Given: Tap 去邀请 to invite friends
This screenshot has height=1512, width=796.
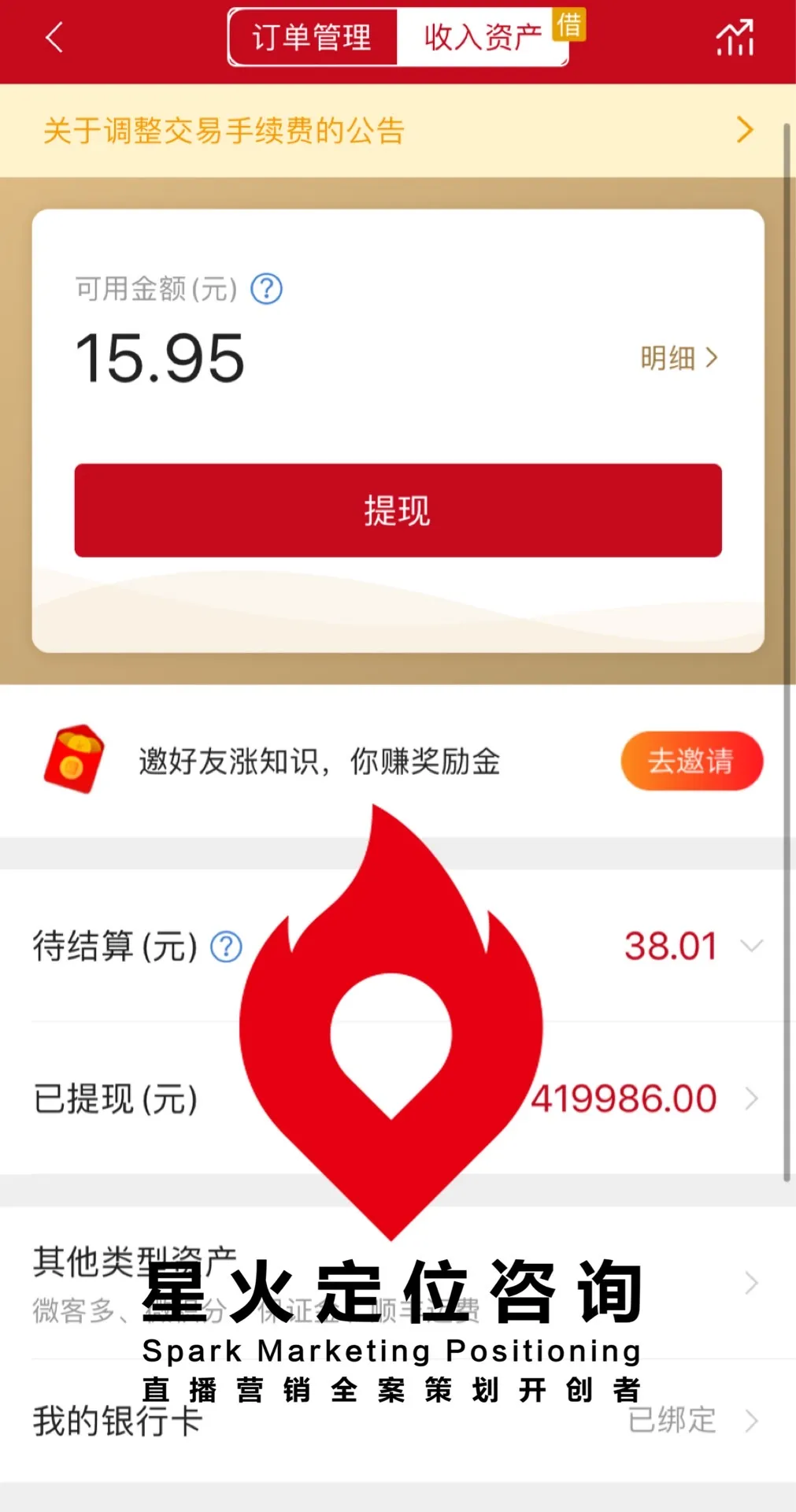Looking at the screenshot, I should tap(691, 761).
